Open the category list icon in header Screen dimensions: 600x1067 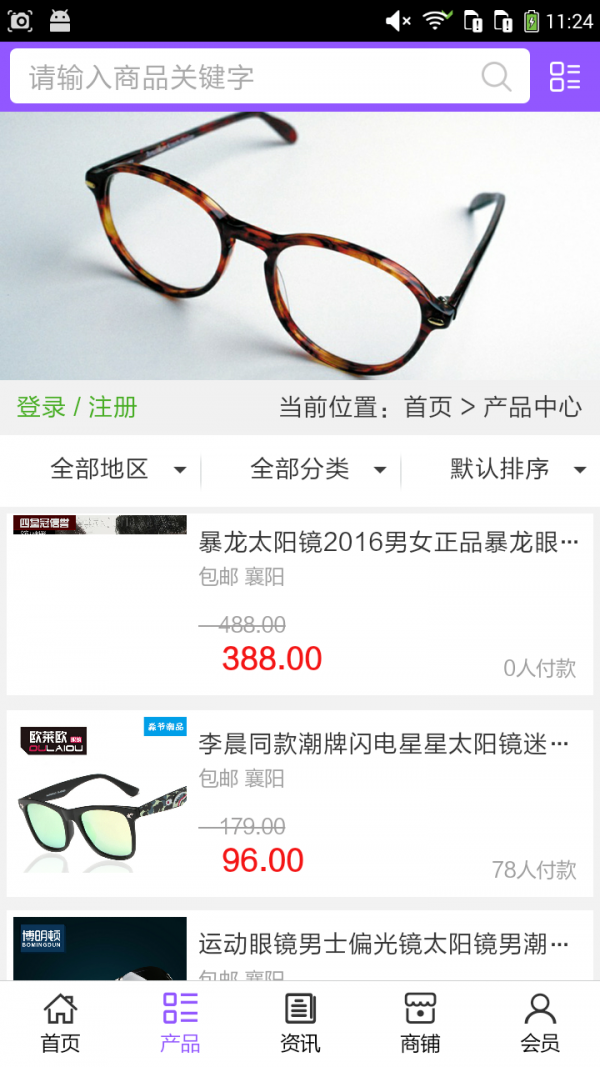click(565, 77)
